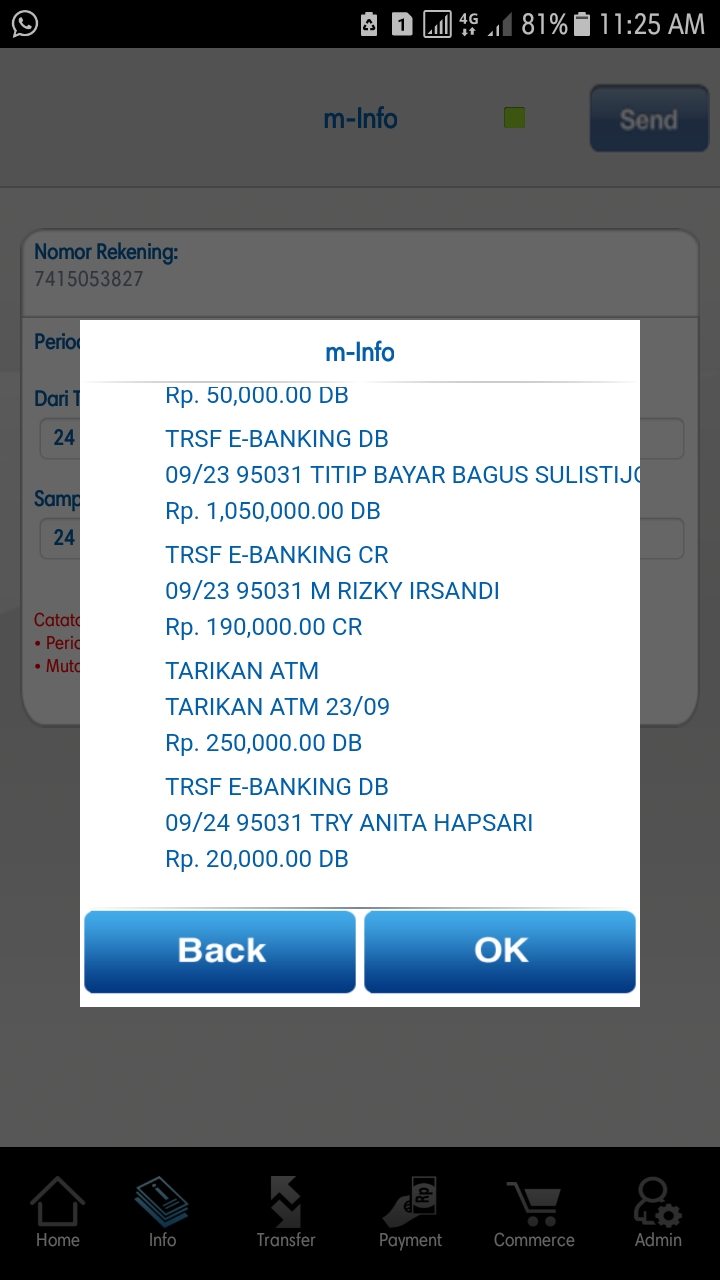Open the Transfer tab

coord(286,1212)
